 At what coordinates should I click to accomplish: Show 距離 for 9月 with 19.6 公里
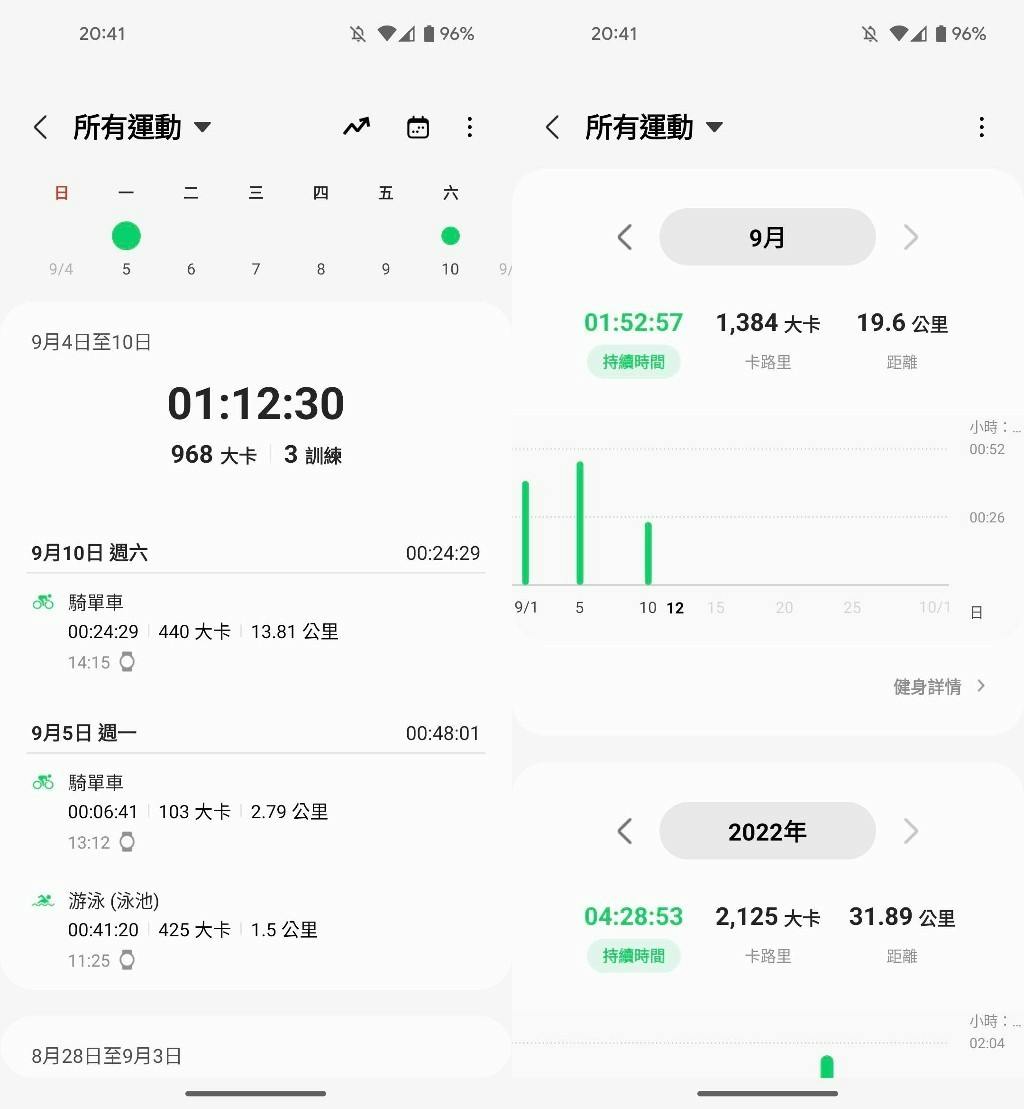click(902, 339)
